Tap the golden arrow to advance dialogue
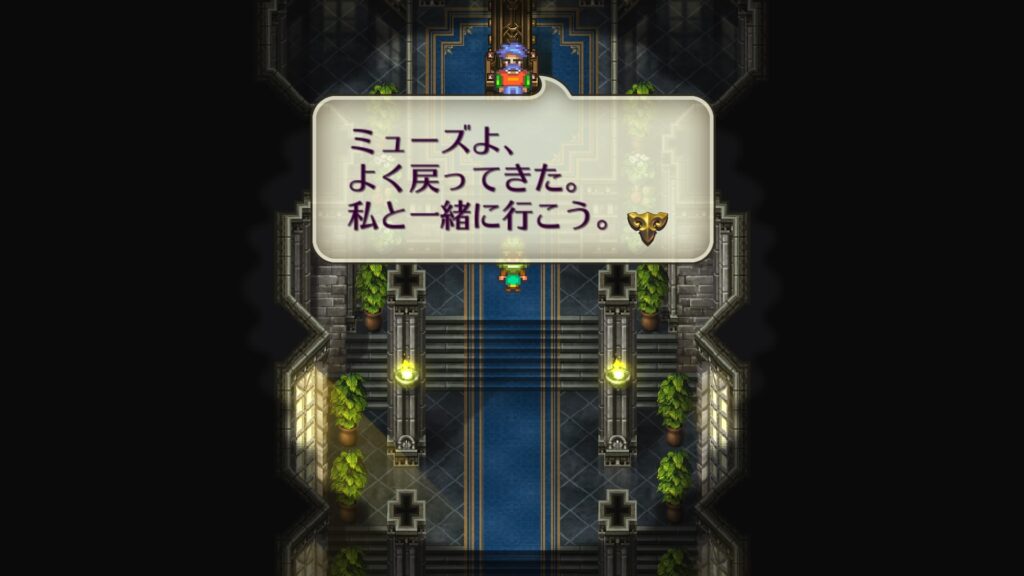The image size is (1024, 576). point(648,228)
